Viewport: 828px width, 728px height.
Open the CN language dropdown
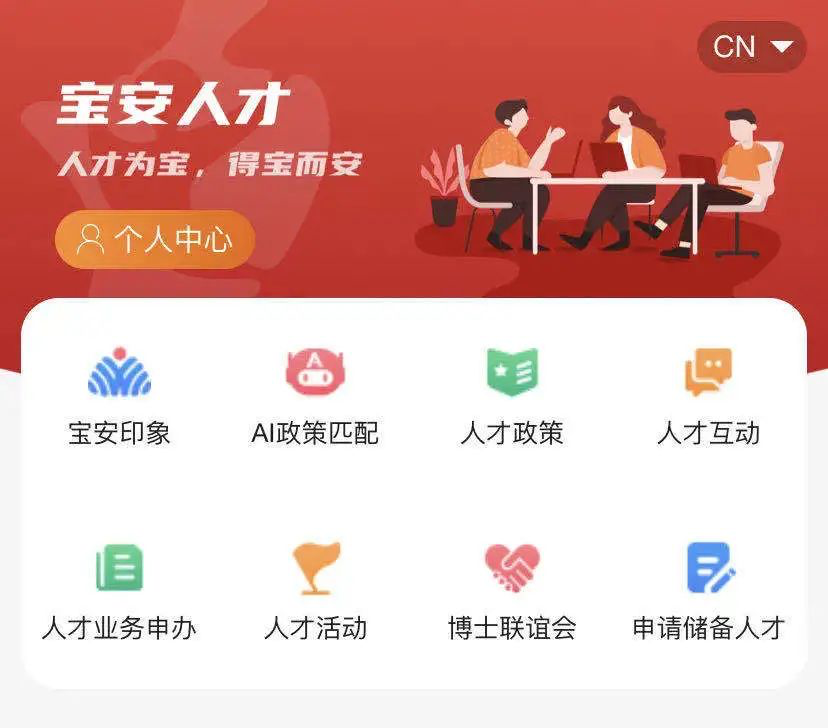click(x=751, y=47)
